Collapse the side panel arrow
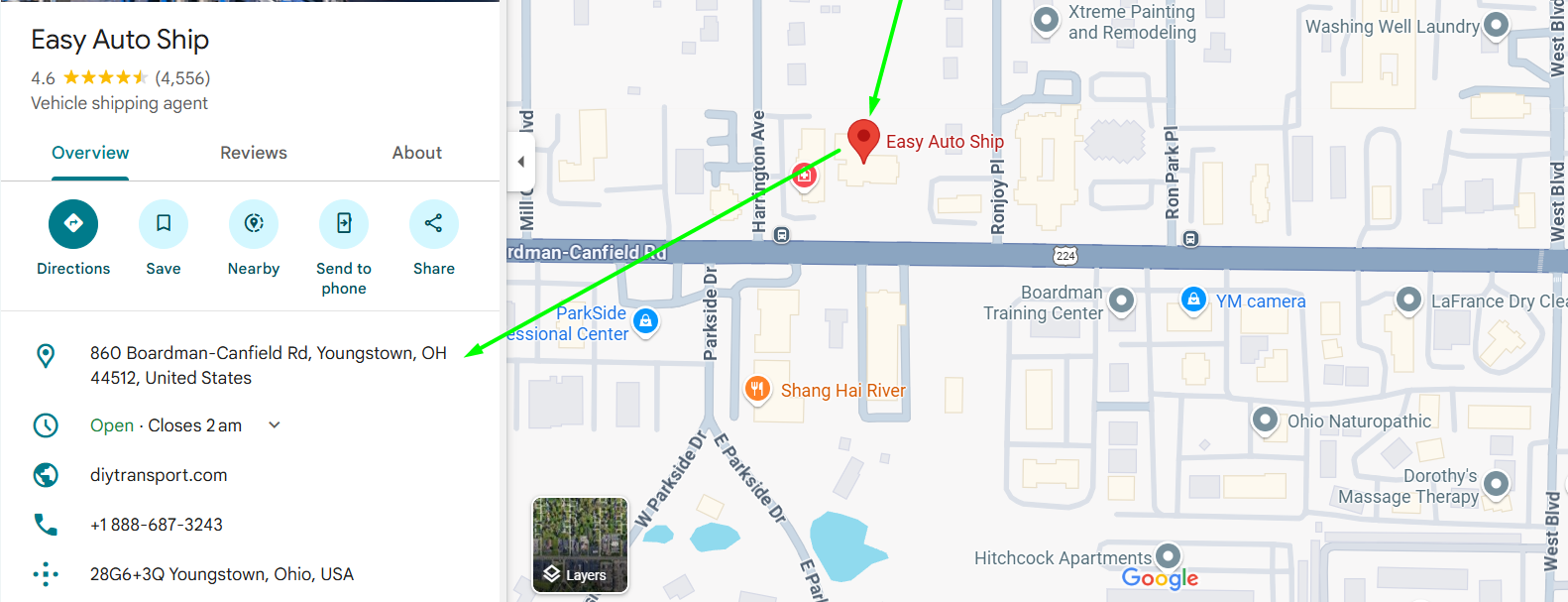 pos(521,162)
